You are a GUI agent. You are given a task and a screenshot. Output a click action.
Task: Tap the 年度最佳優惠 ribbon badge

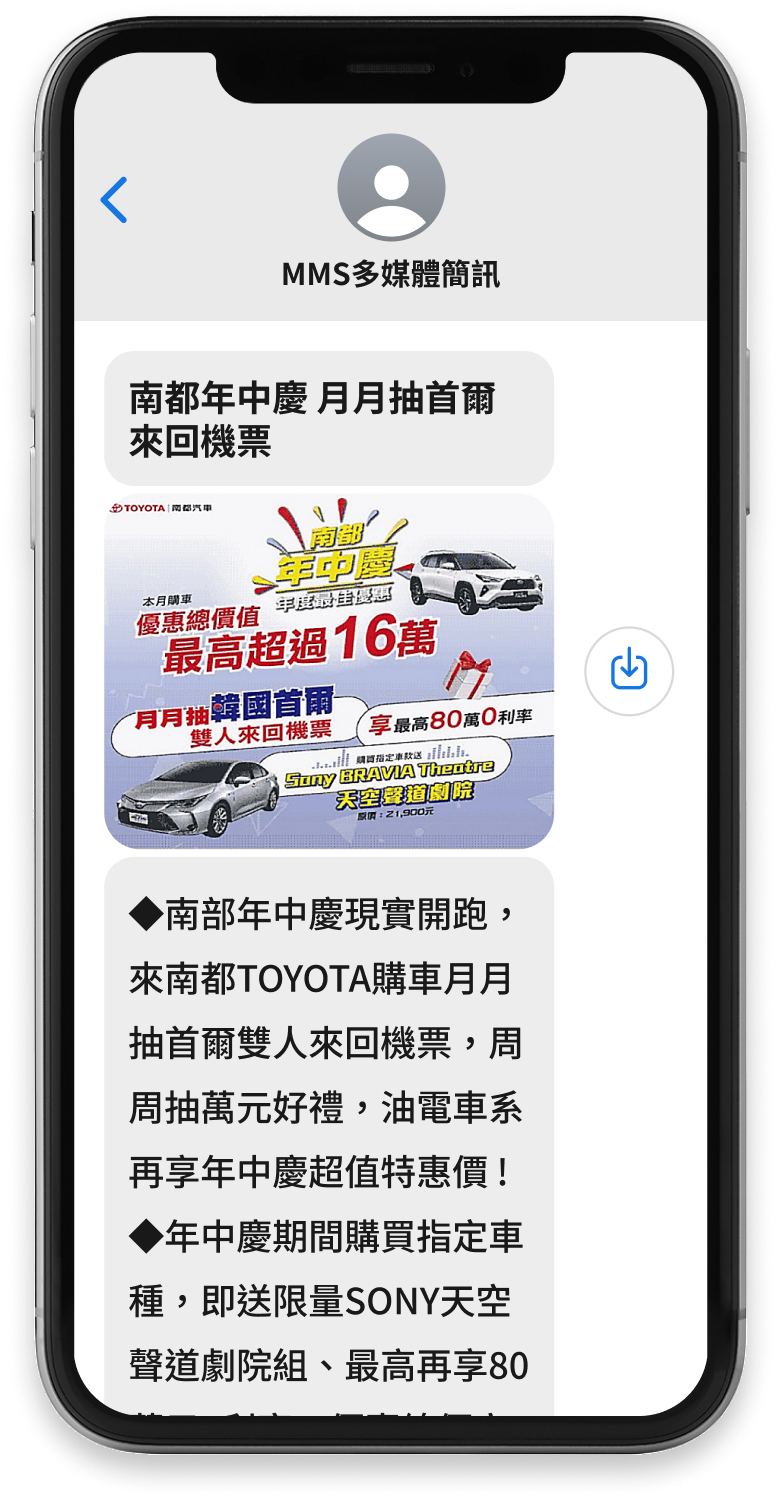click(x=336, y=599)
